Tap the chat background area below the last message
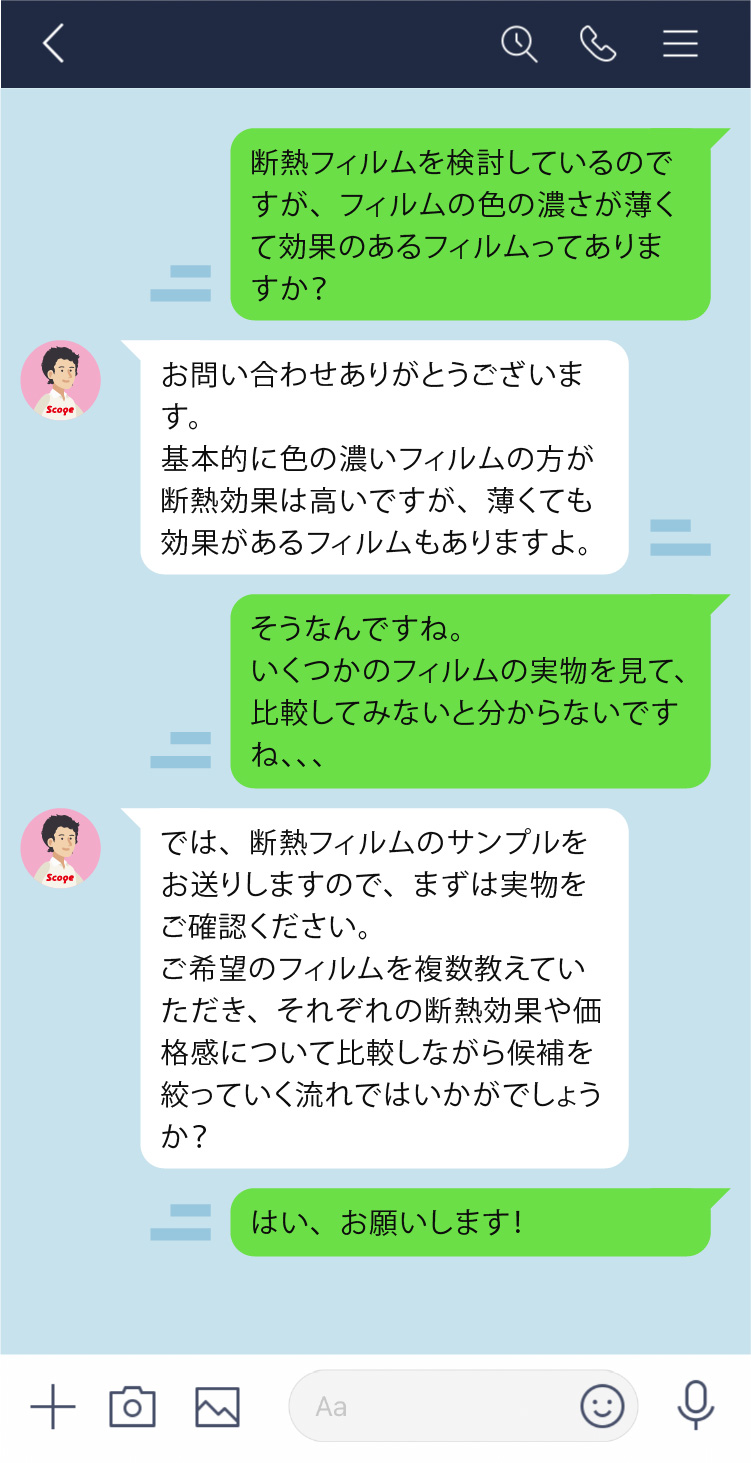 coord(375,1310)
